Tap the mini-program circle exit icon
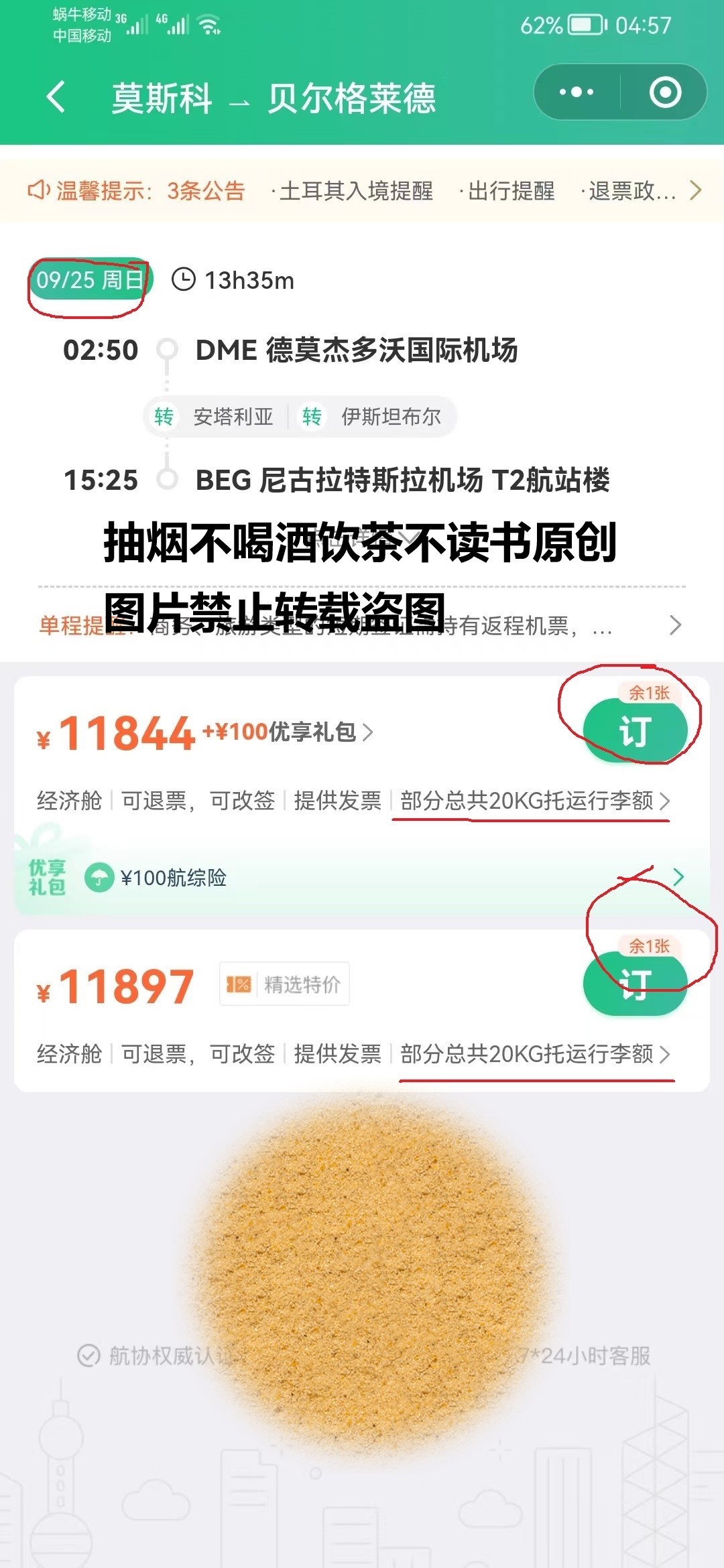This screenshot has width=724, height=1568. 666,94
